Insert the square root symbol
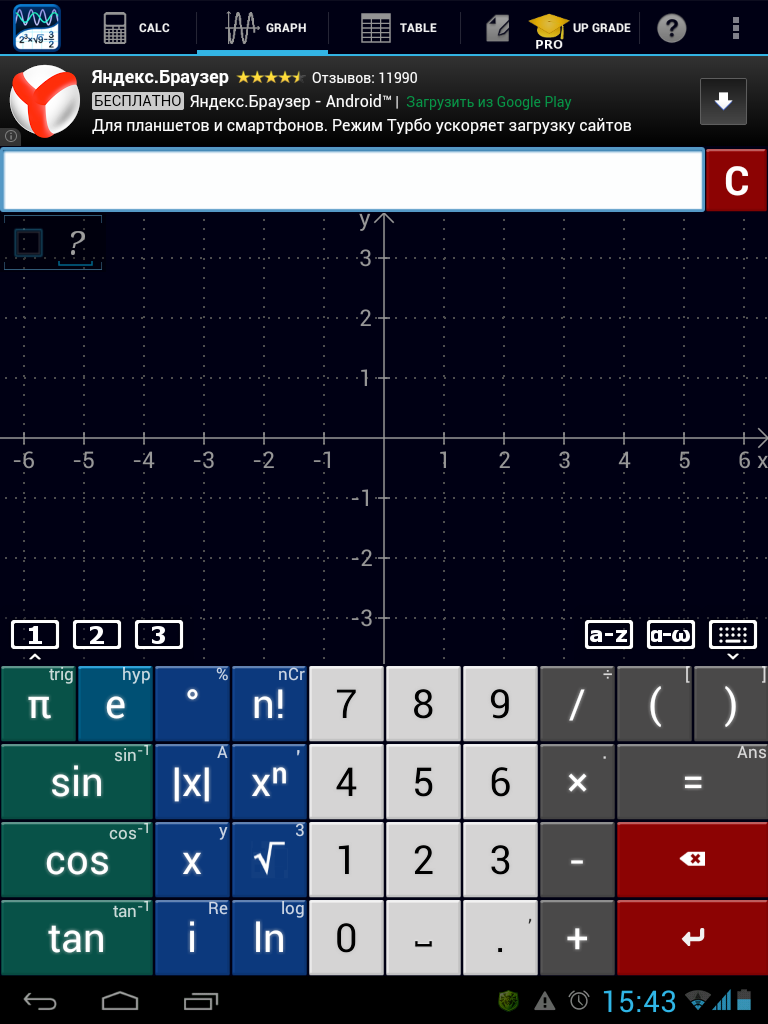 (269, 860)
